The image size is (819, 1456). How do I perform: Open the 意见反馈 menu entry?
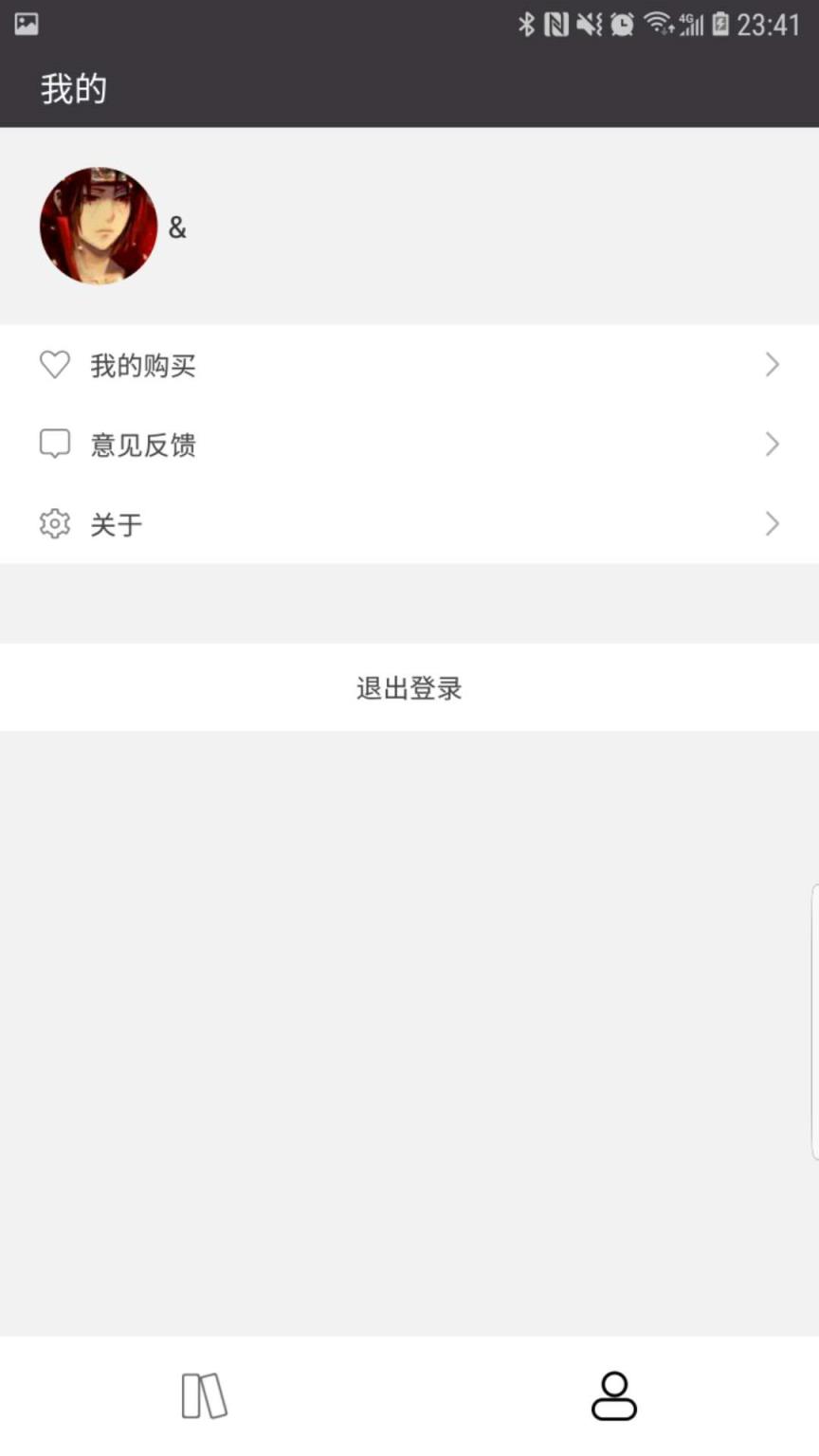[144, 444]
